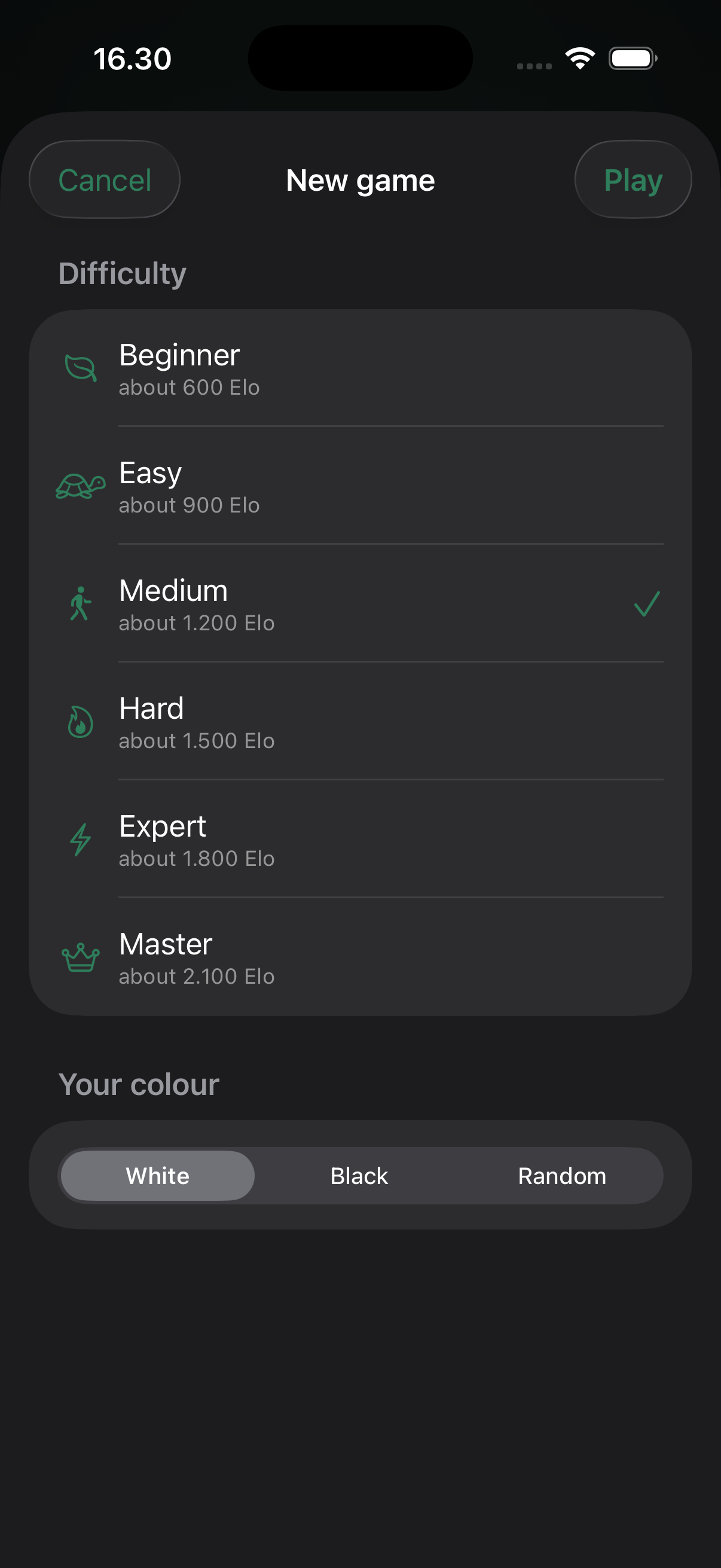The width and height of the screenshot is (721, 1568).
Task: Choose the Easy difficulty level
Action: click(360, 486)
